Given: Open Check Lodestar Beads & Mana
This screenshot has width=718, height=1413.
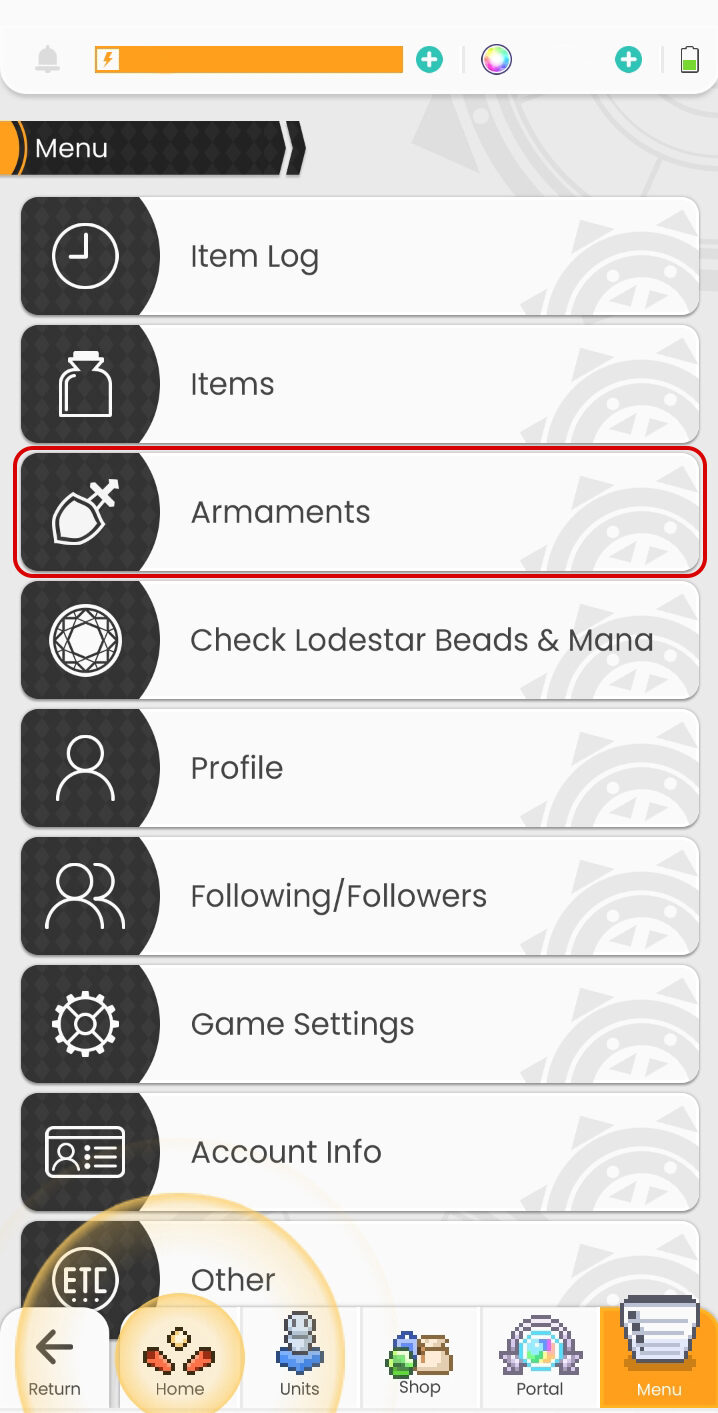Looking at the screenshot, I should click(360, 640).
